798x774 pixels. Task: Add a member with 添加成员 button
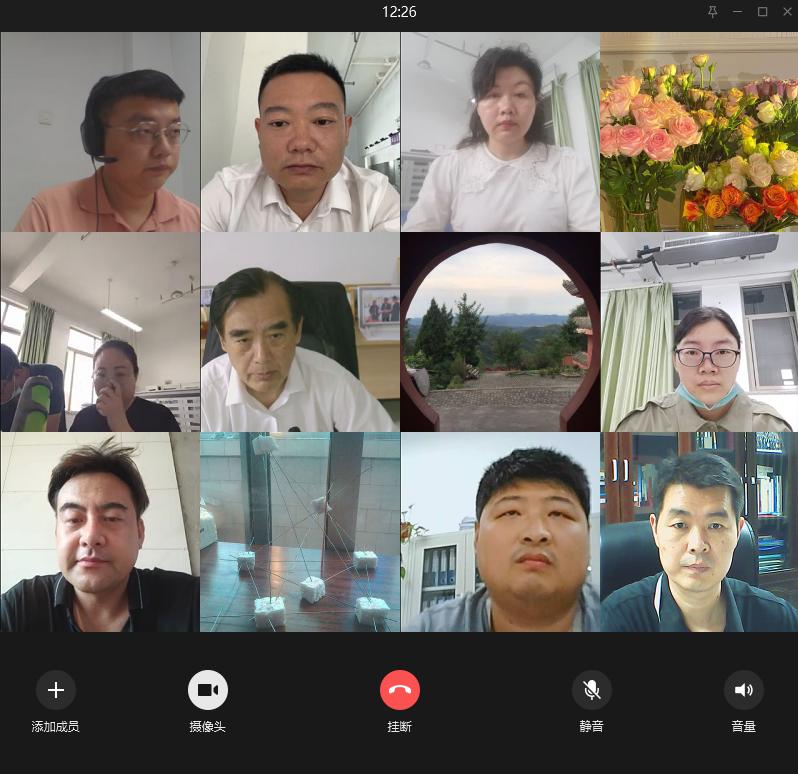(56, 690)
